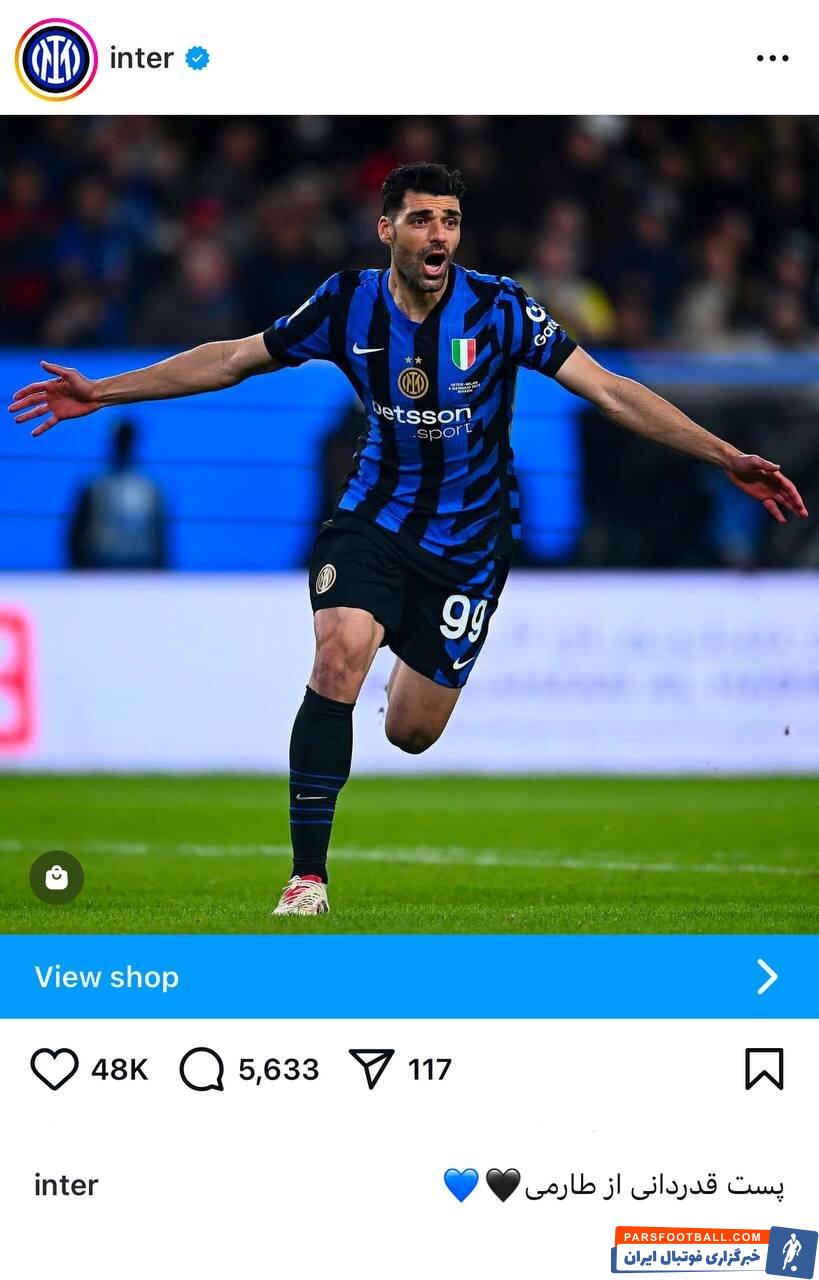Image resolution: width=819 pixels, height=1280 pixels.
Task: Open the comments on this post
Action: coord(202,1069)
